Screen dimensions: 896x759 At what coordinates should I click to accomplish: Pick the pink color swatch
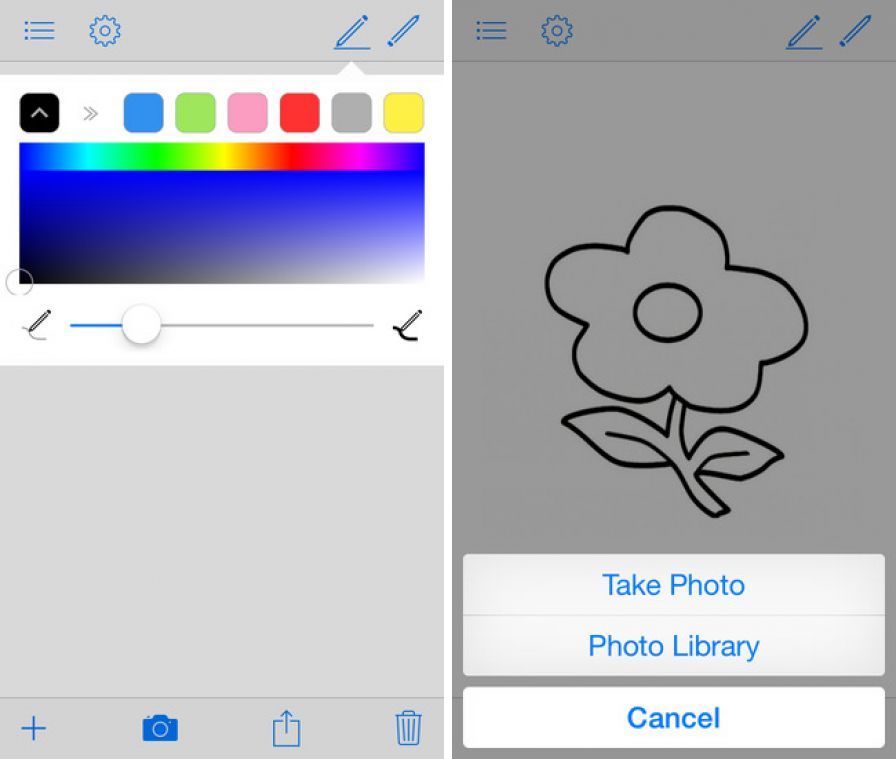click(247, 113)
